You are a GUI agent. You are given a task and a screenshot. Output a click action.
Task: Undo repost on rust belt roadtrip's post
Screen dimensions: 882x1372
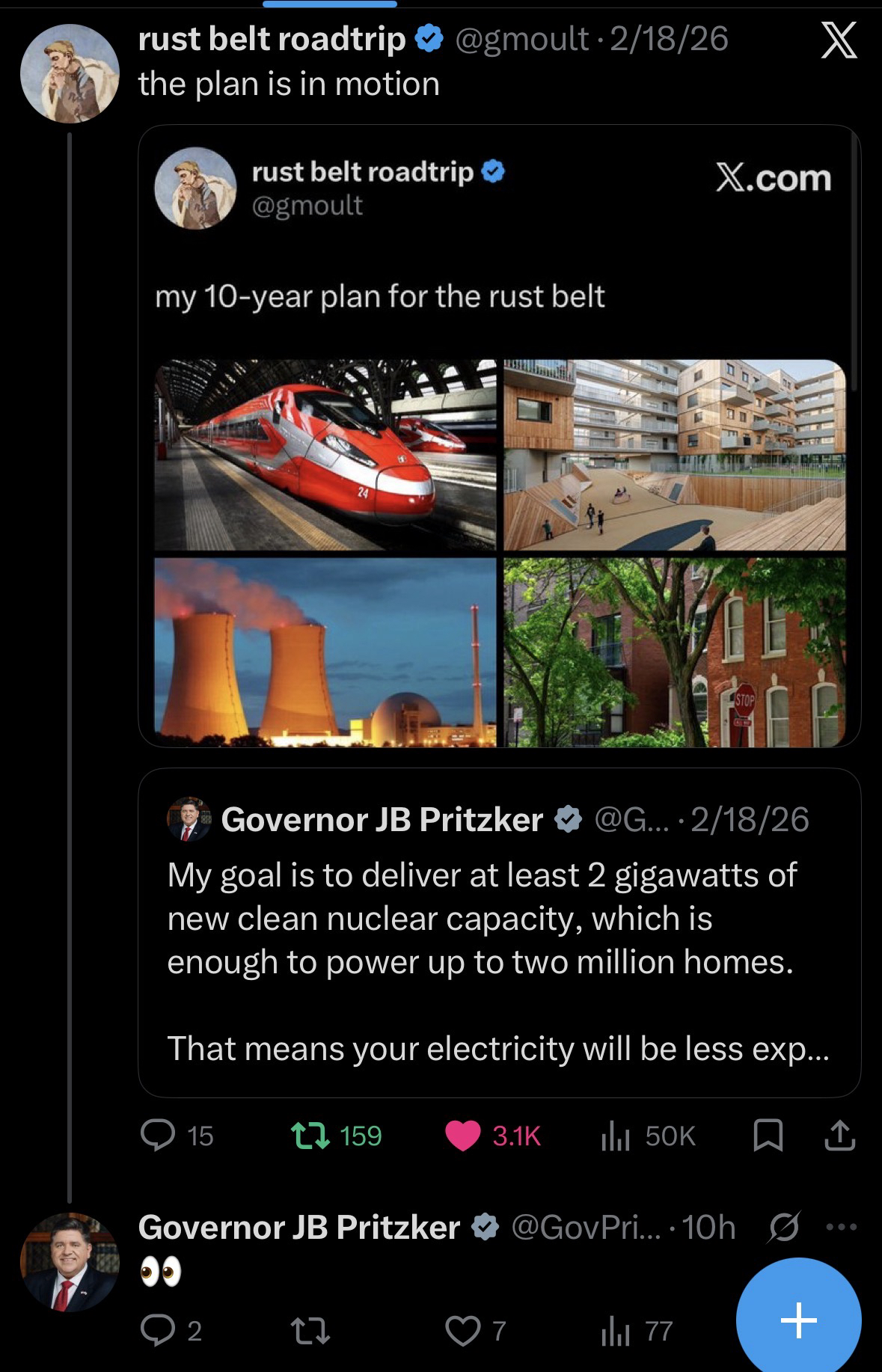coord(310,1136)
